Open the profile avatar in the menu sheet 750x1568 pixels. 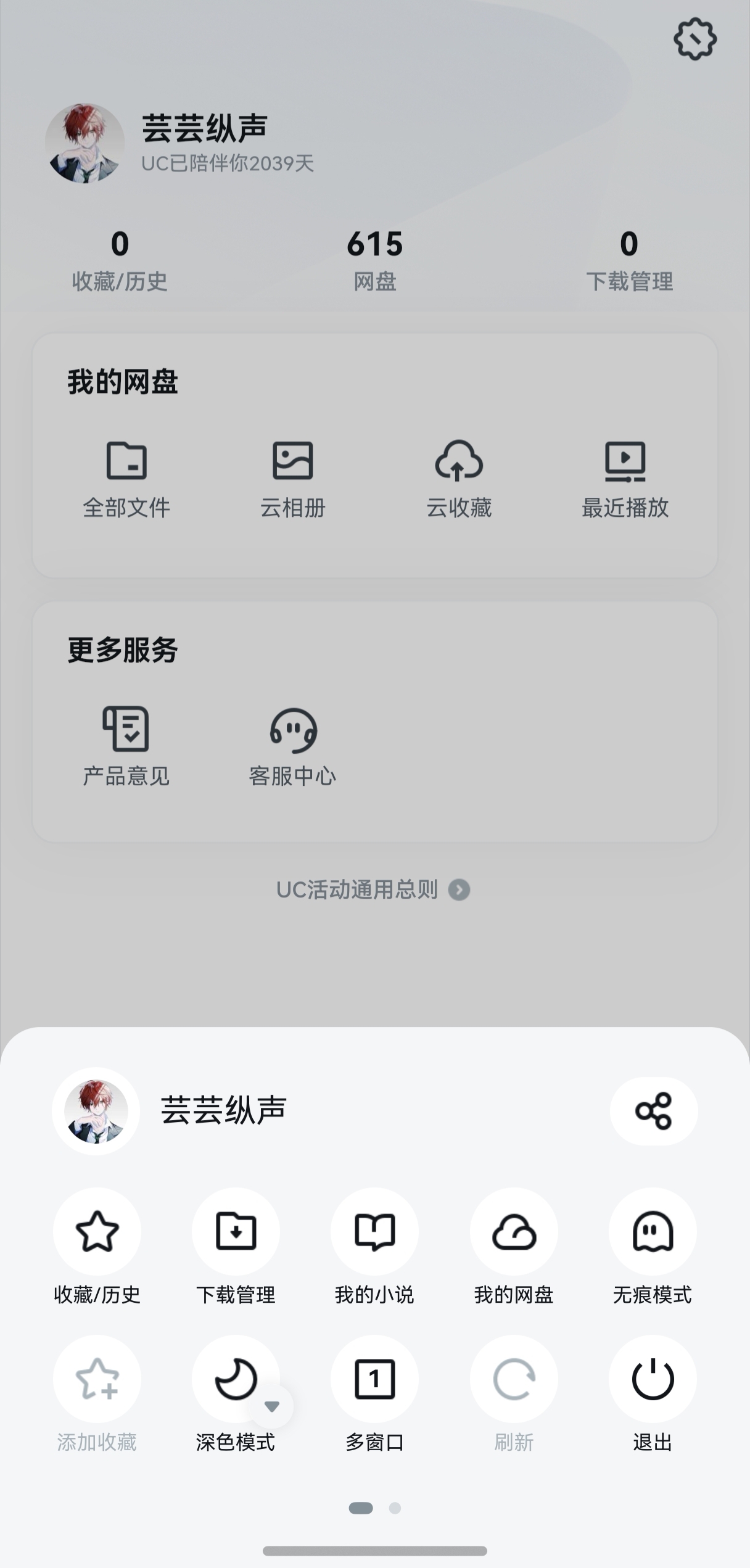click(96, 1111)
